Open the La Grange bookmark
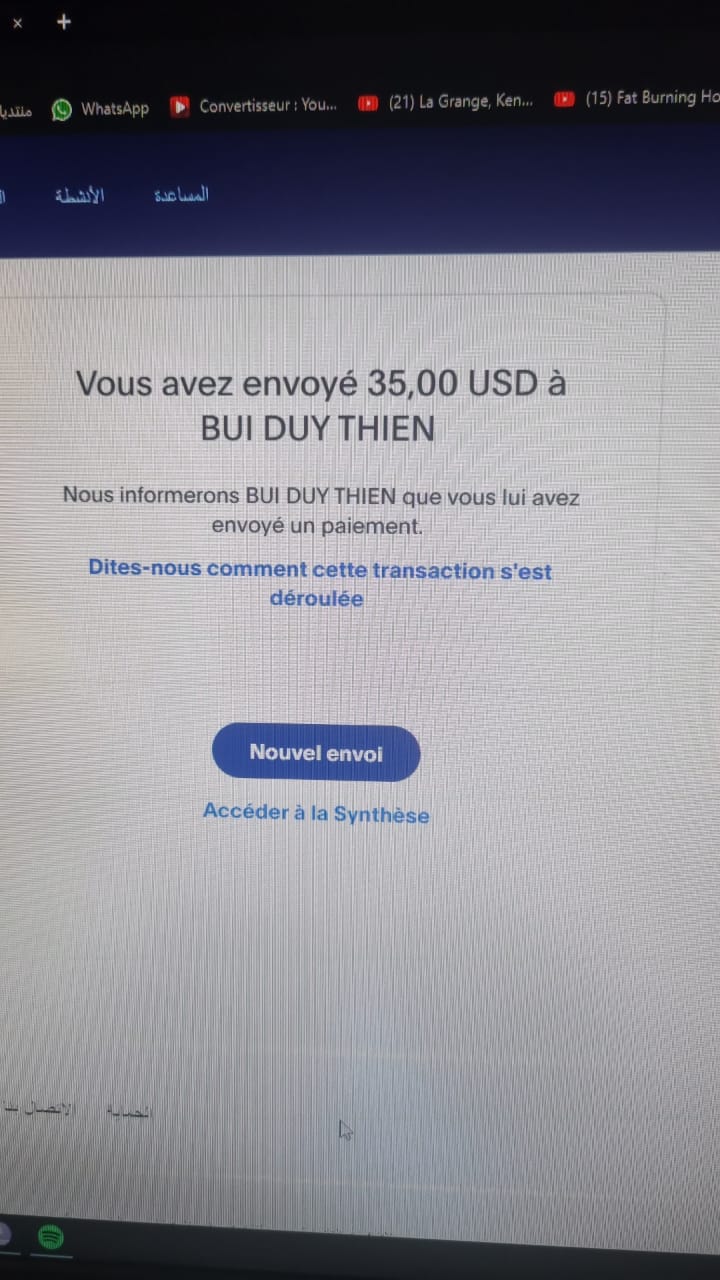Viewport: 720px width, 1280px height. [446, 102]
